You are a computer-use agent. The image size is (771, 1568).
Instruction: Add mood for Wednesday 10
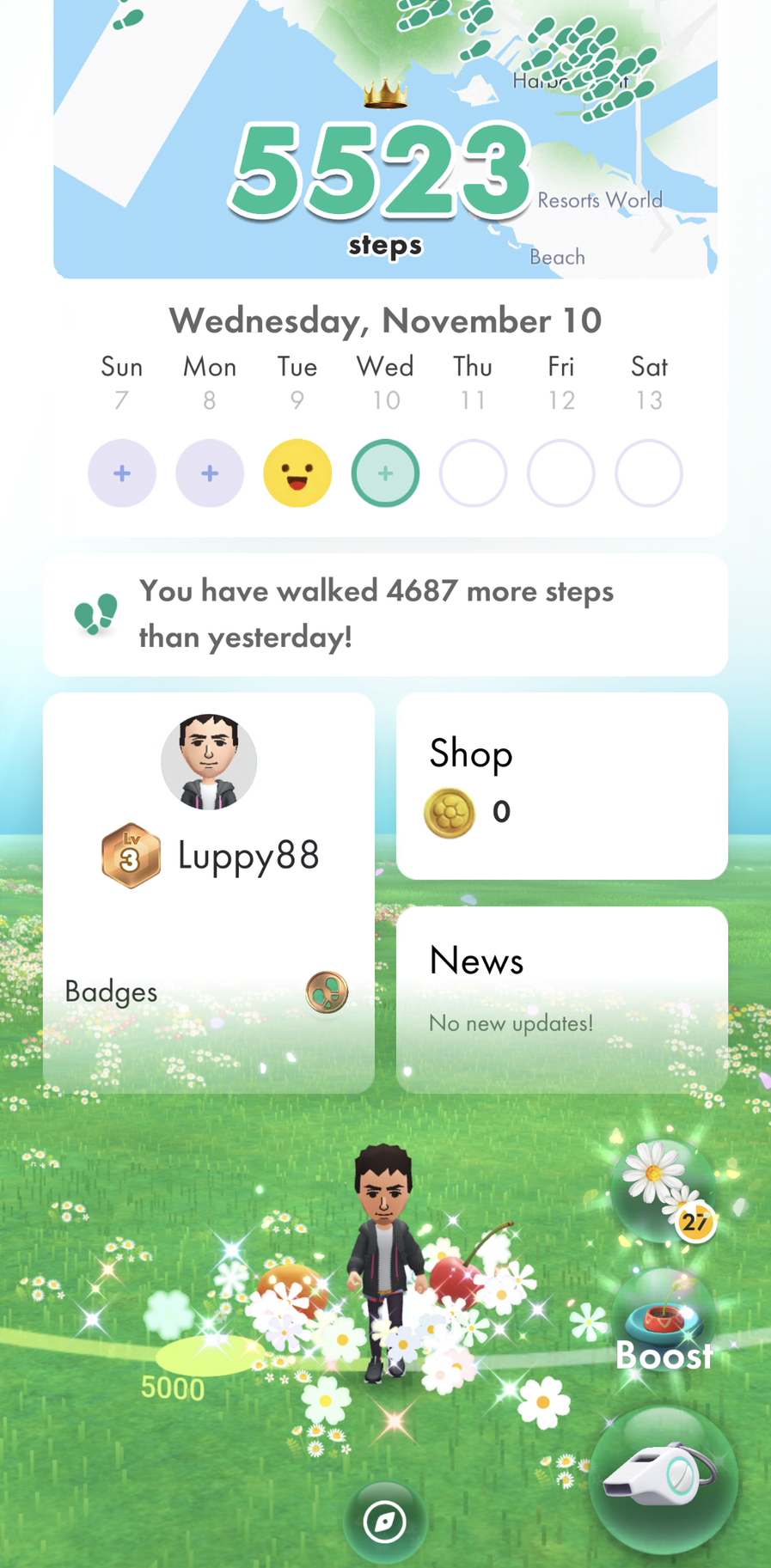click(385, 473)
